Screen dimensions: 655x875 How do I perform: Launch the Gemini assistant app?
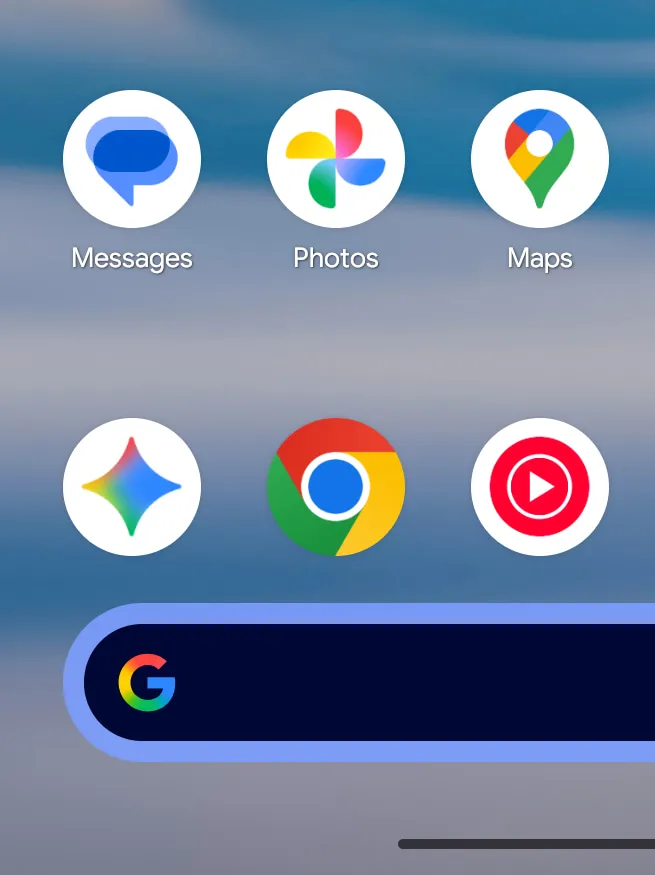(x=132, y=487)
